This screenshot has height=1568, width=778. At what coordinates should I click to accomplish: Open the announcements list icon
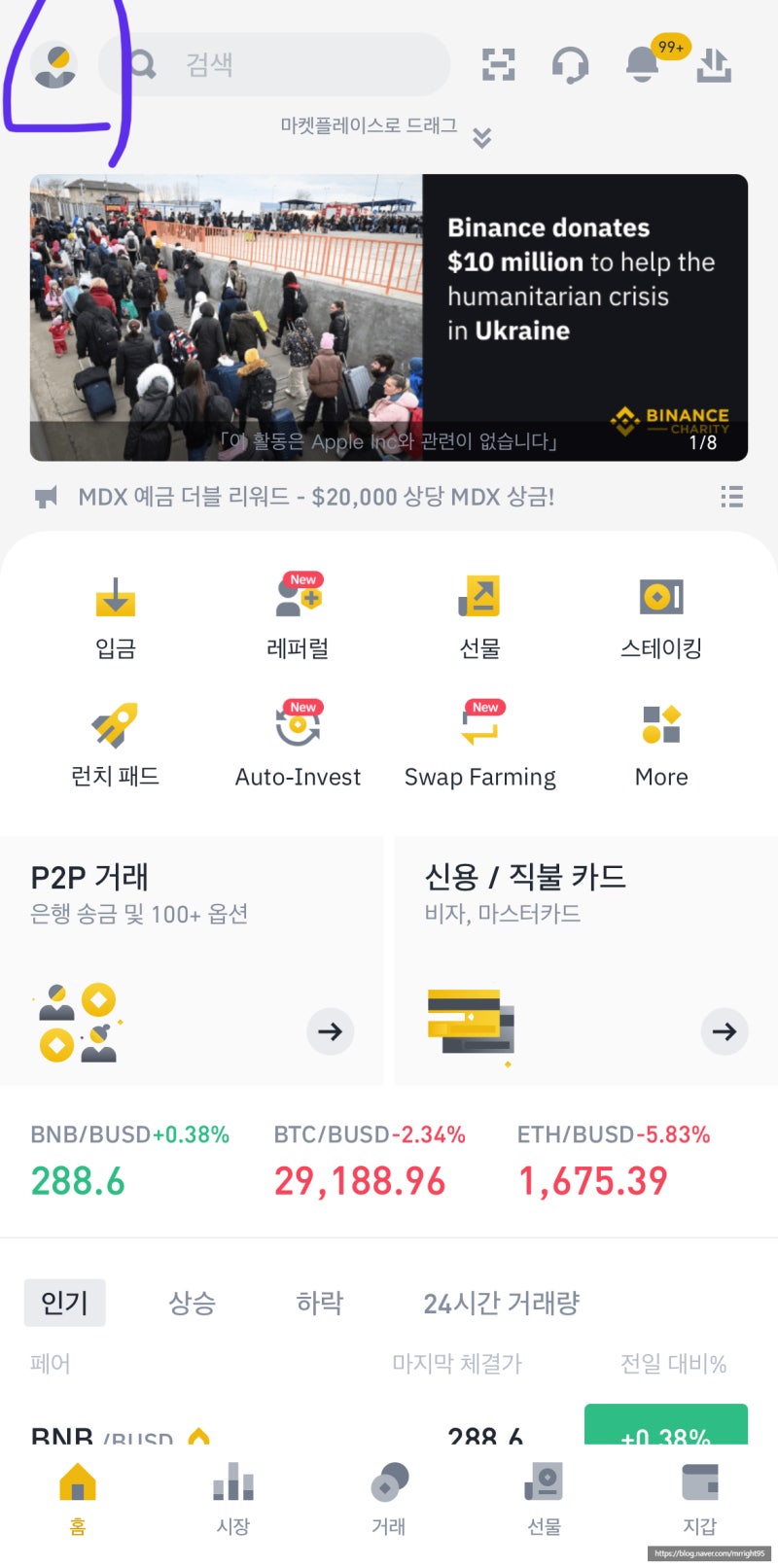731,497
